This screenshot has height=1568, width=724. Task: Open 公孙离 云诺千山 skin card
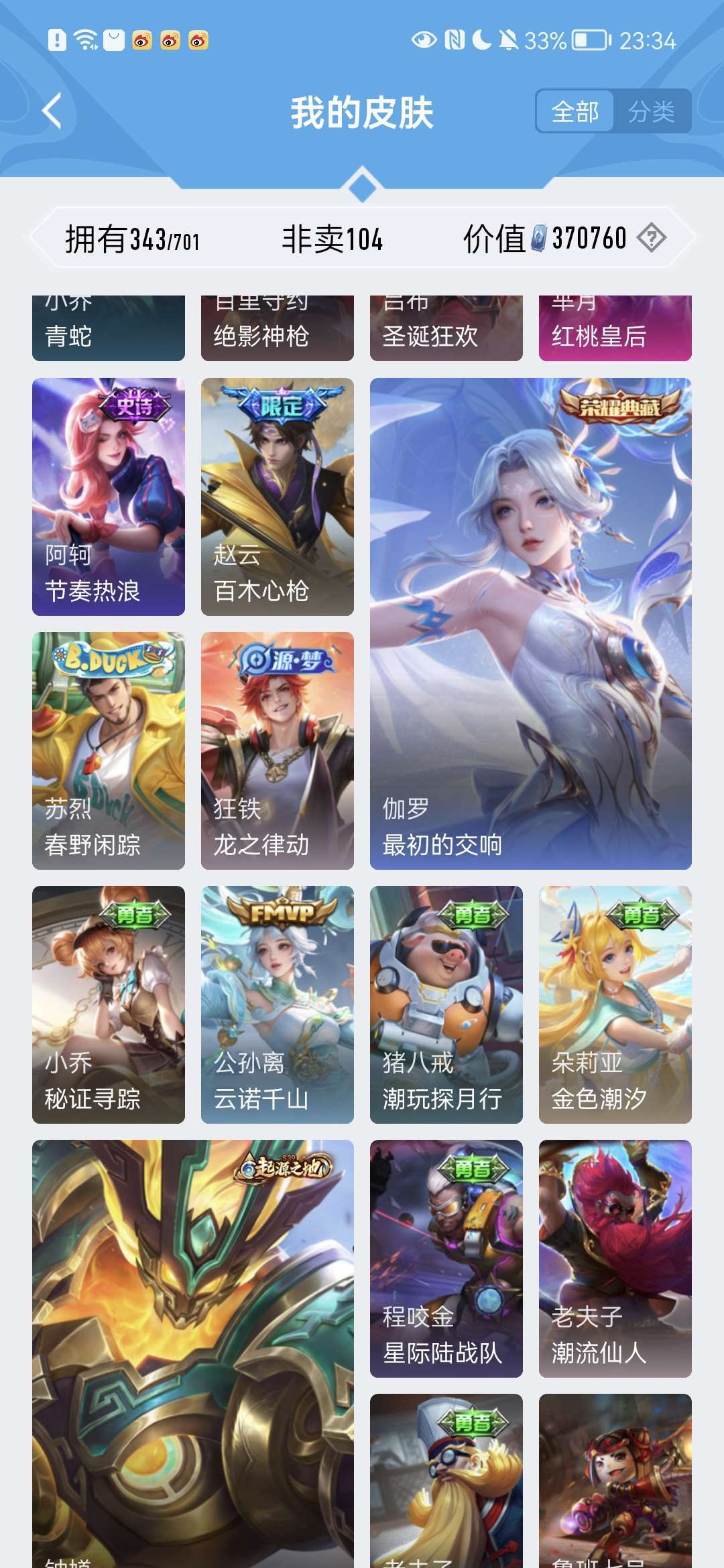[x=278, y=1004]
